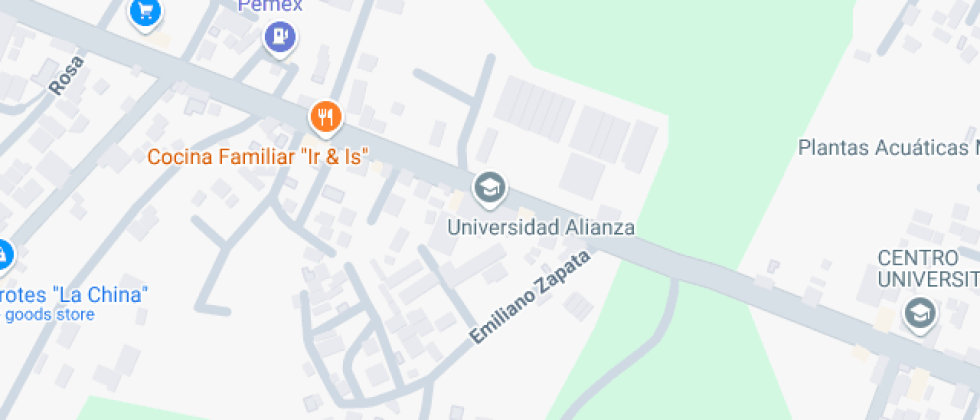Open the Centro Universitario map pin

click(918, 314)
